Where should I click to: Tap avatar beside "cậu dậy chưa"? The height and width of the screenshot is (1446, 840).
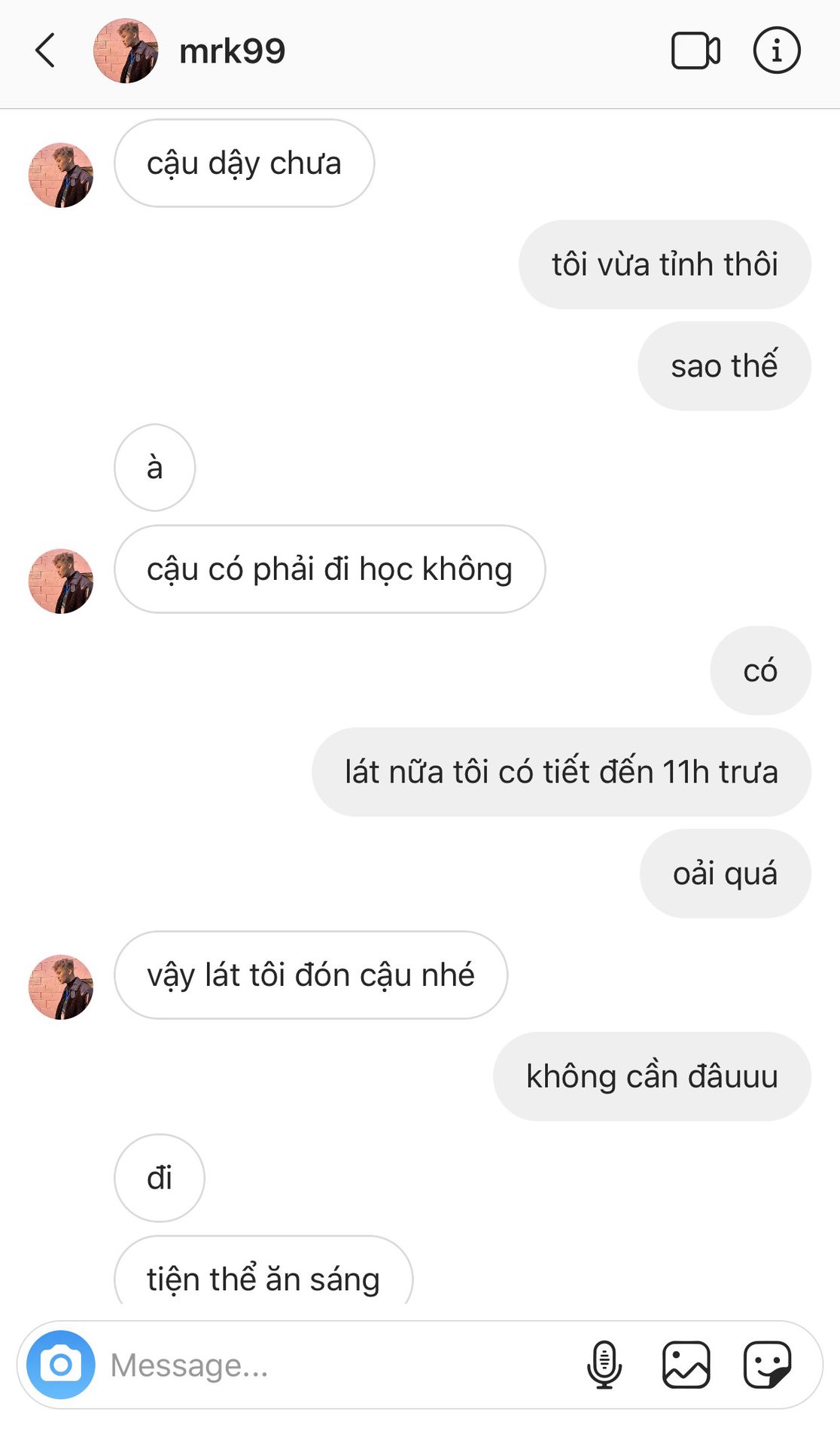(61, 175)
